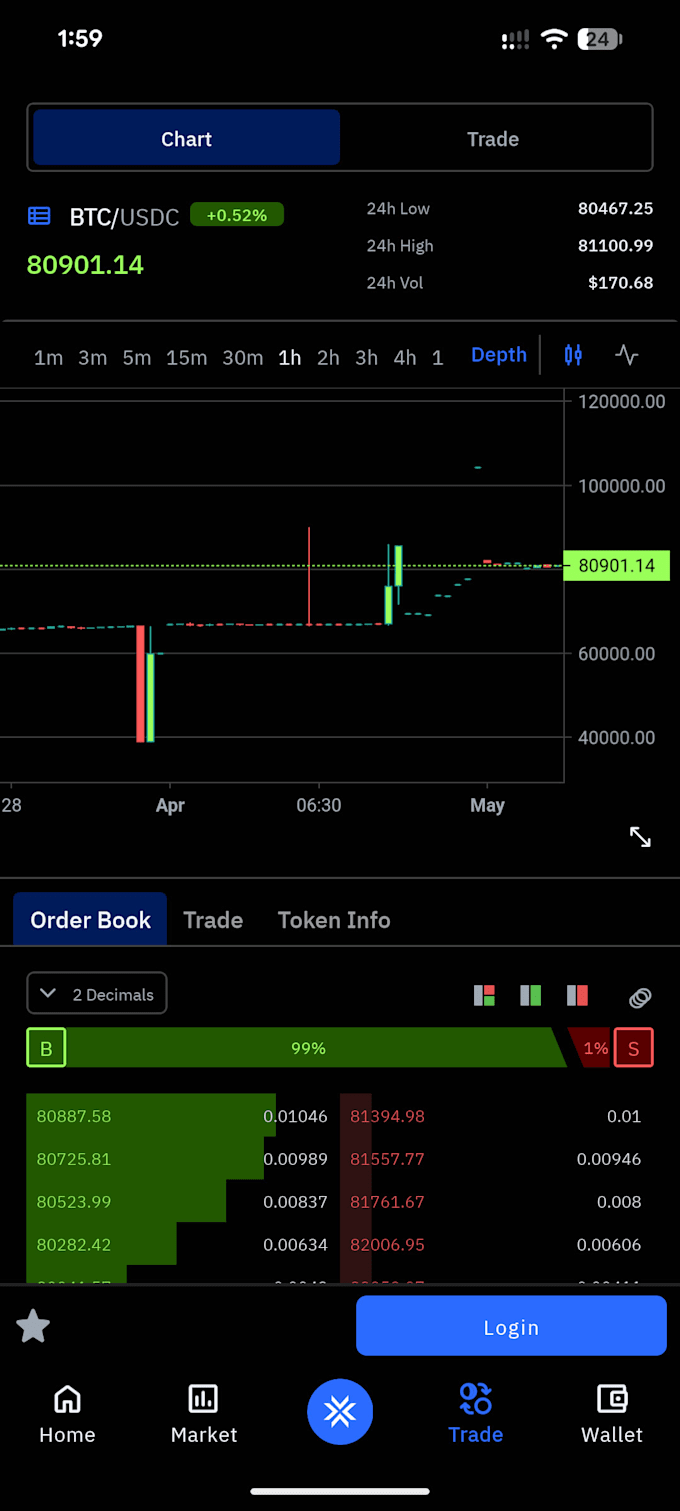Select the 4h chart interval

405,357
